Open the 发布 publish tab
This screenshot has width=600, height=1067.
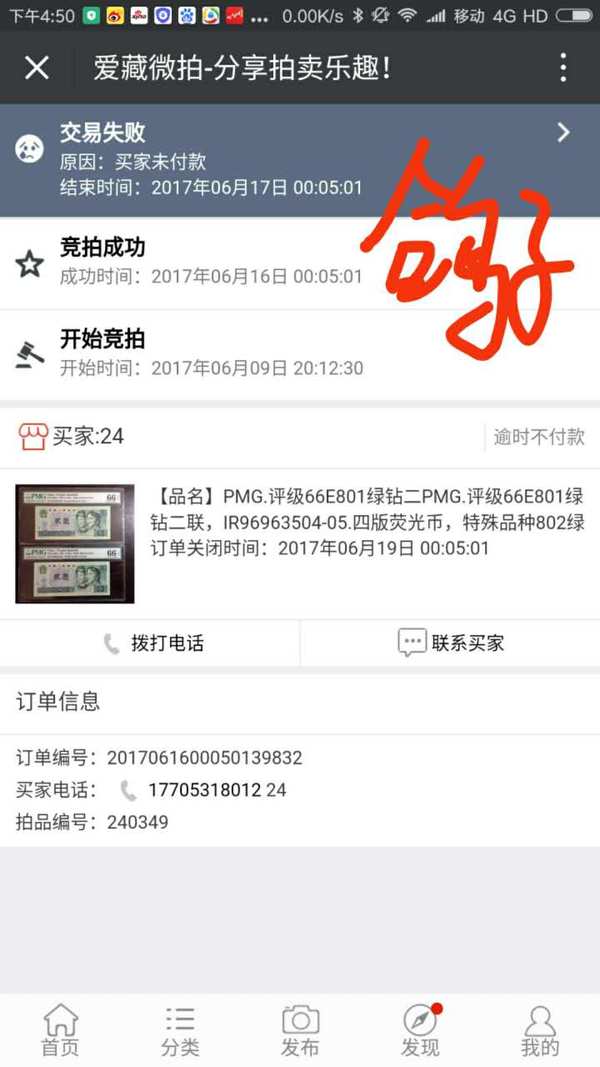click(300, 1031)
